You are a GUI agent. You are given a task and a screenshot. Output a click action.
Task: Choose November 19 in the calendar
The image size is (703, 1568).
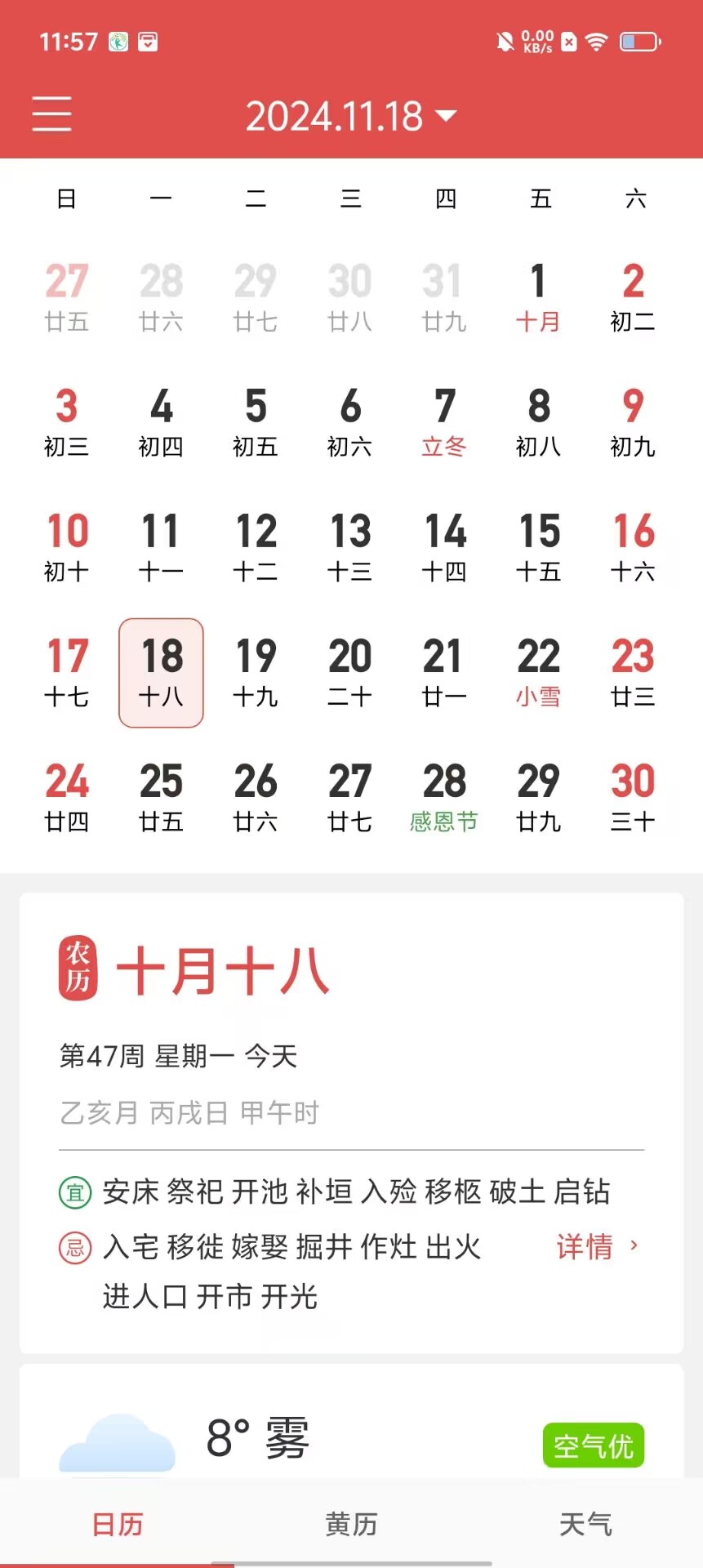[x=256, y=672]
